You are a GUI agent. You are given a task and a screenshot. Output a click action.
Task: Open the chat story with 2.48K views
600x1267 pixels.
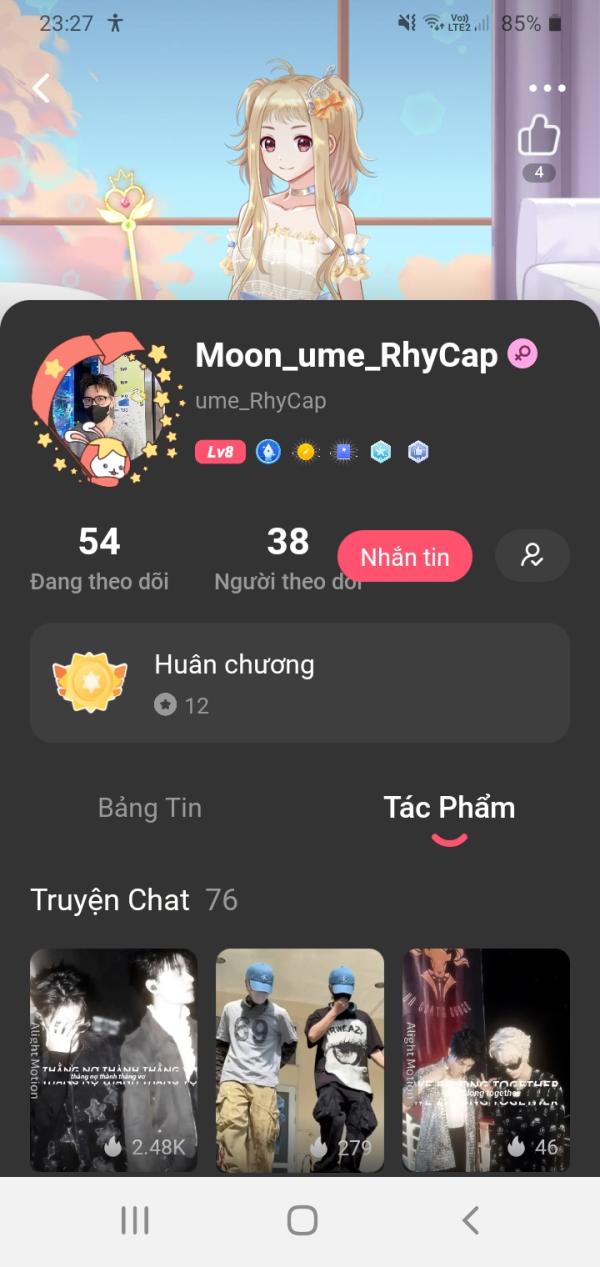114,1060
